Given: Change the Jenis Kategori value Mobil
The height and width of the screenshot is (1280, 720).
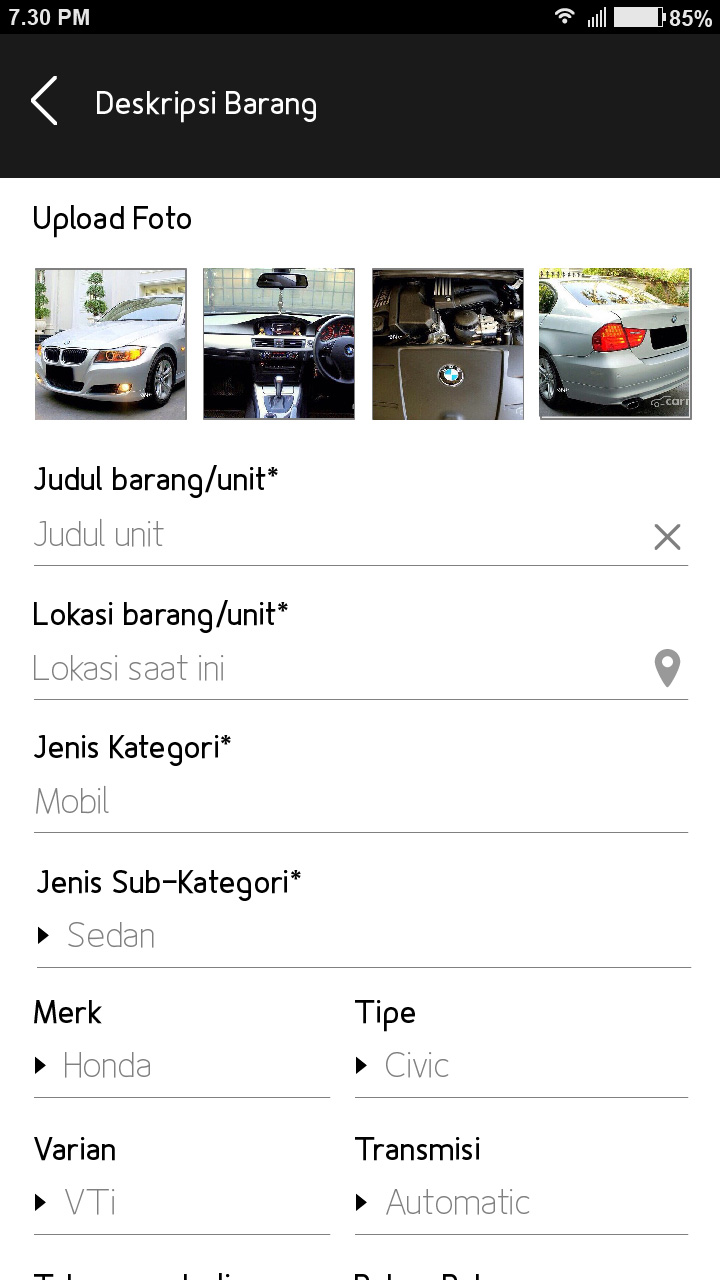Looking at the screenshot, I should [360, 802].
